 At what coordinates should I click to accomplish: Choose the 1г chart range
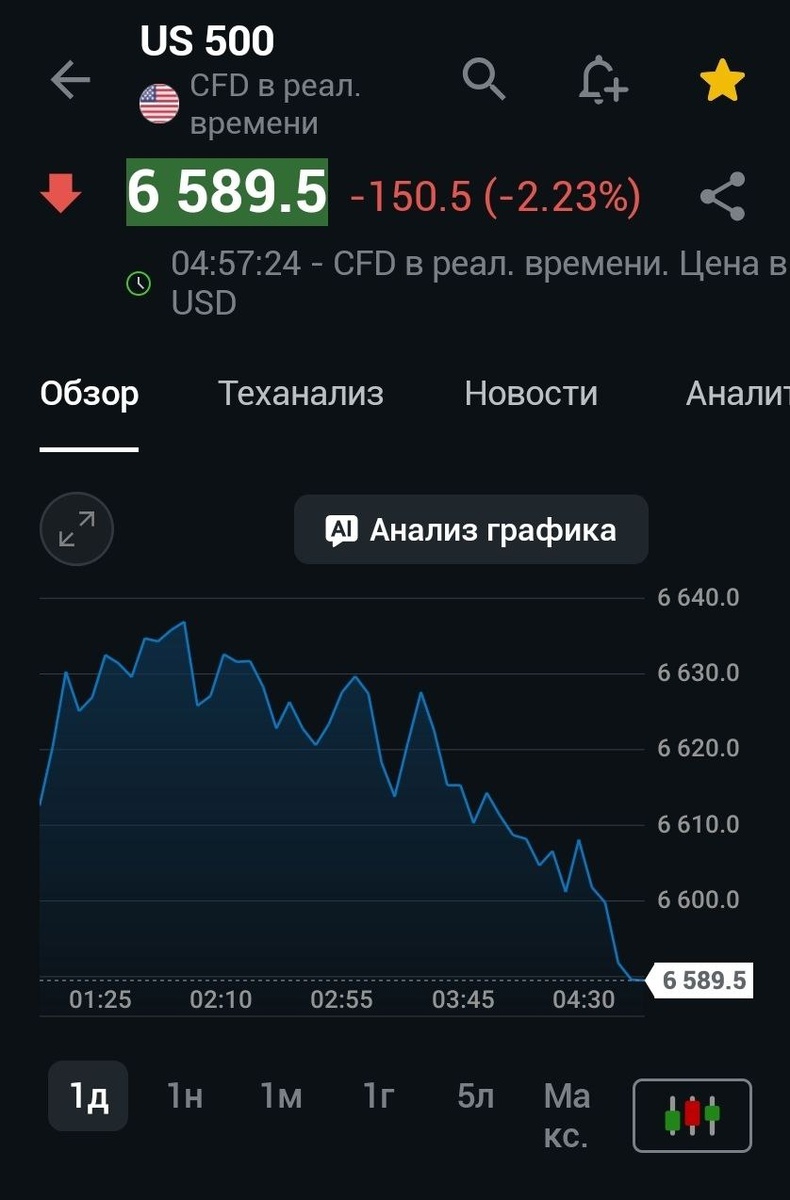coord(379,1096)
